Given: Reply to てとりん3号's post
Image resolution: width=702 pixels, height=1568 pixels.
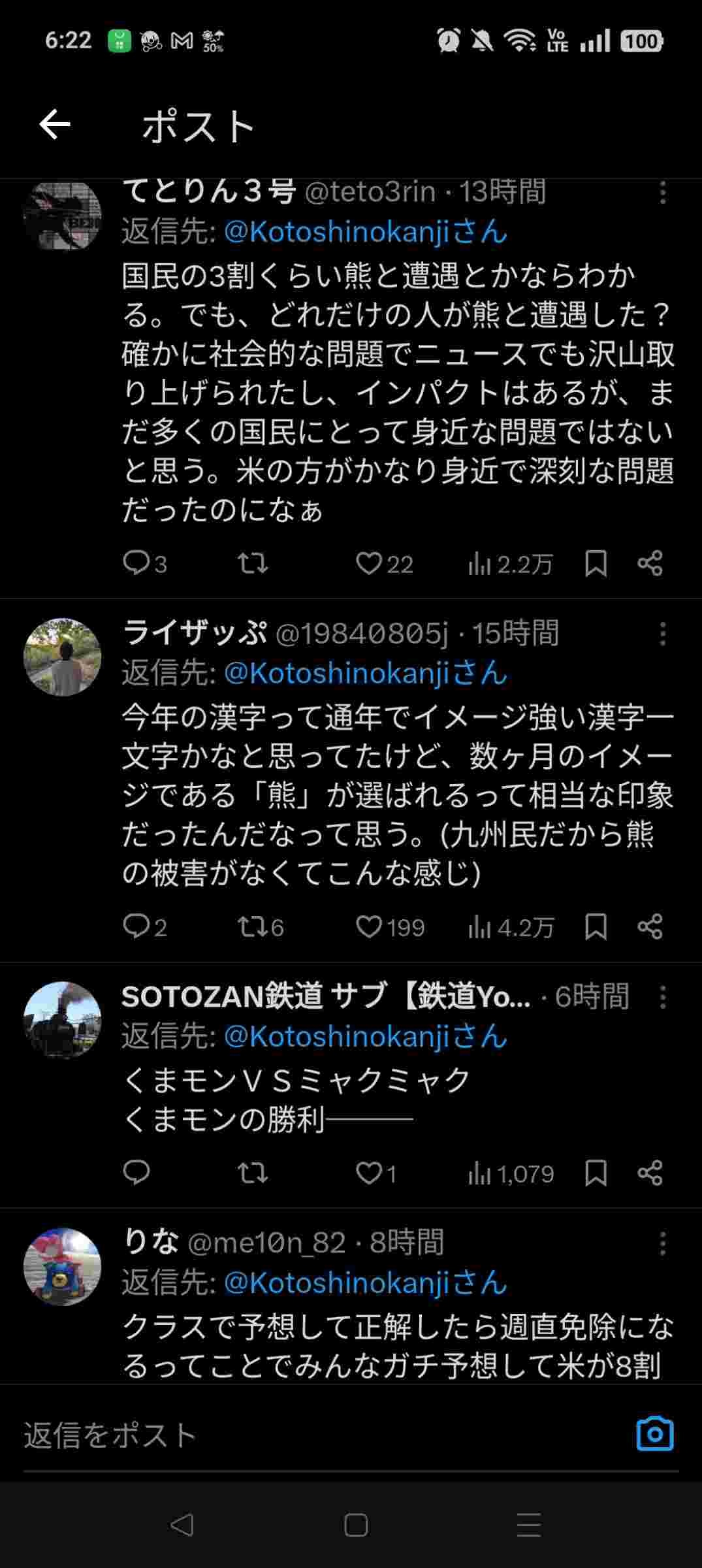Looking at the screenshot, I should click(x=136, y=563).
